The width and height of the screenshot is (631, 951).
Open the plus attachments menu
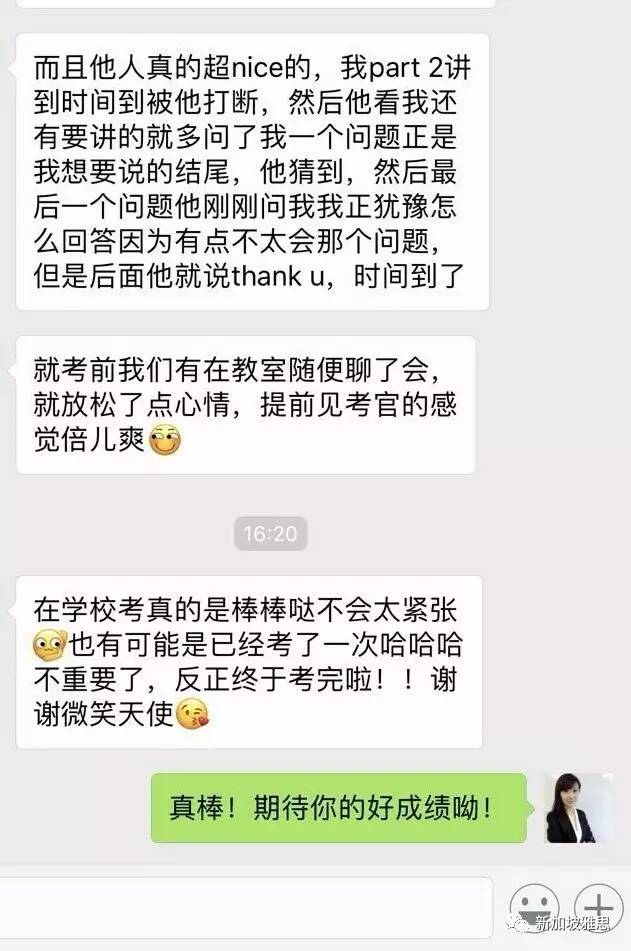[598, 905]
